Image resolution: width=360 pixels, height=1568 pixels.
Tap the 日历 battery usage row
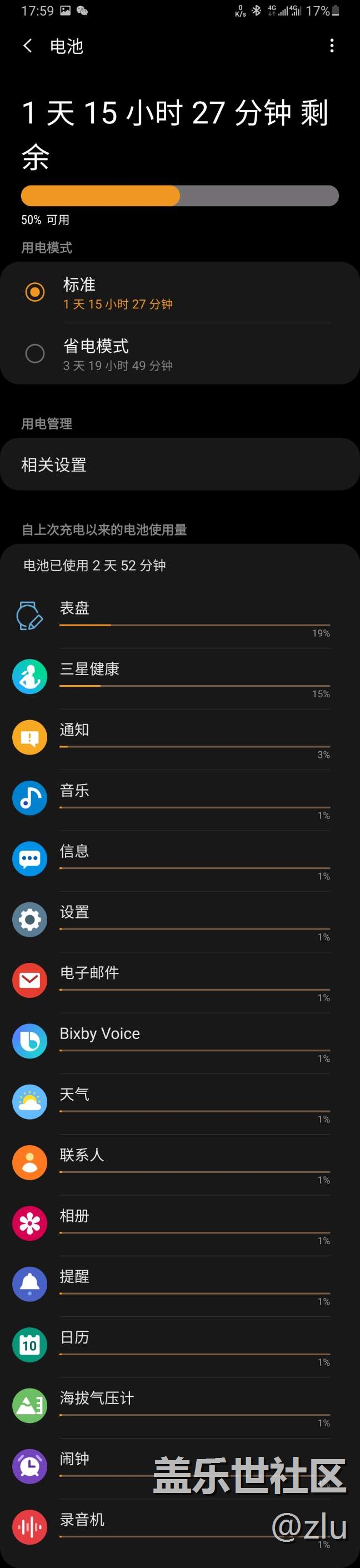180,1347
